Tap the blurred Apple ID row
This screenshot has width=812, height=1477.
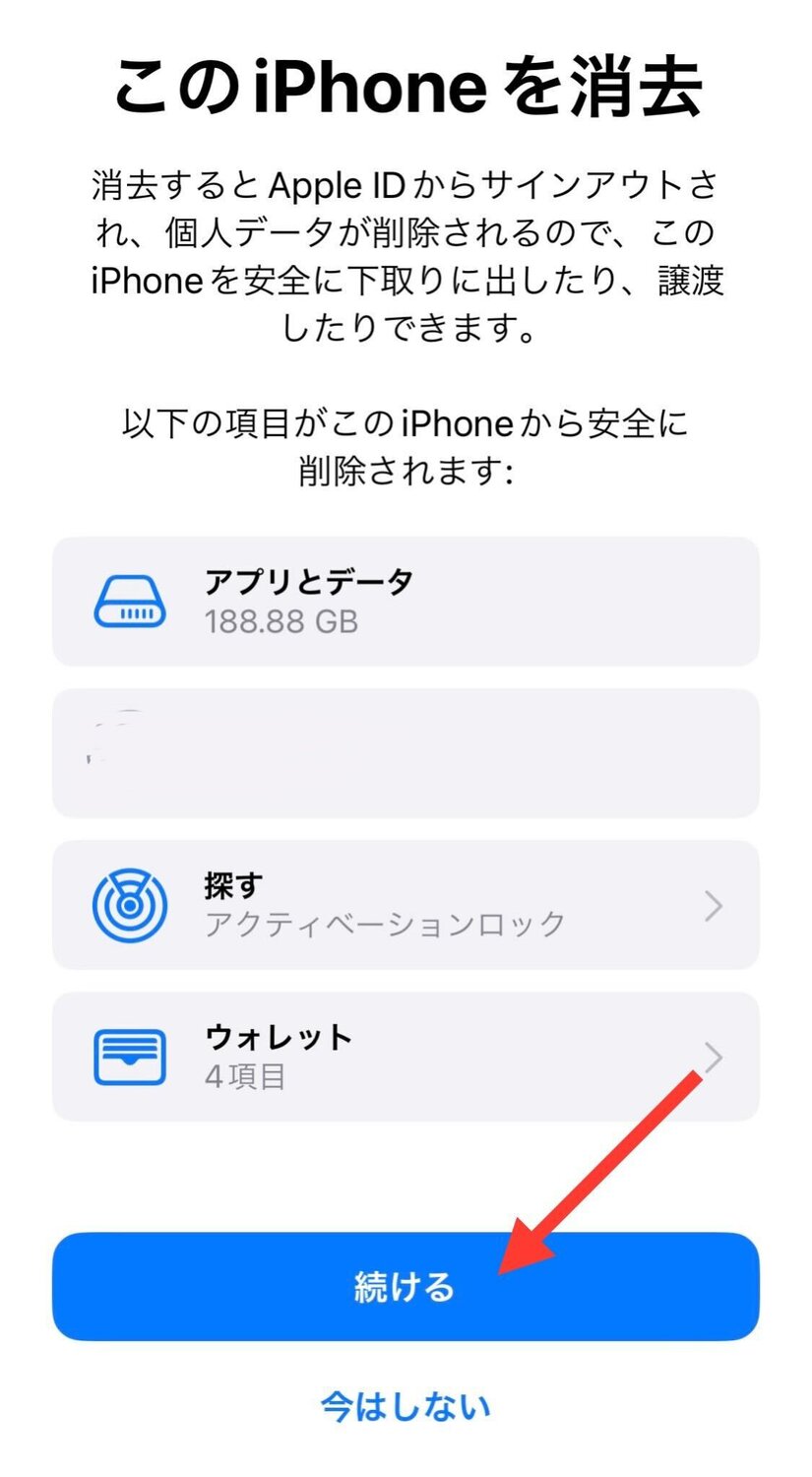point(406,753)
